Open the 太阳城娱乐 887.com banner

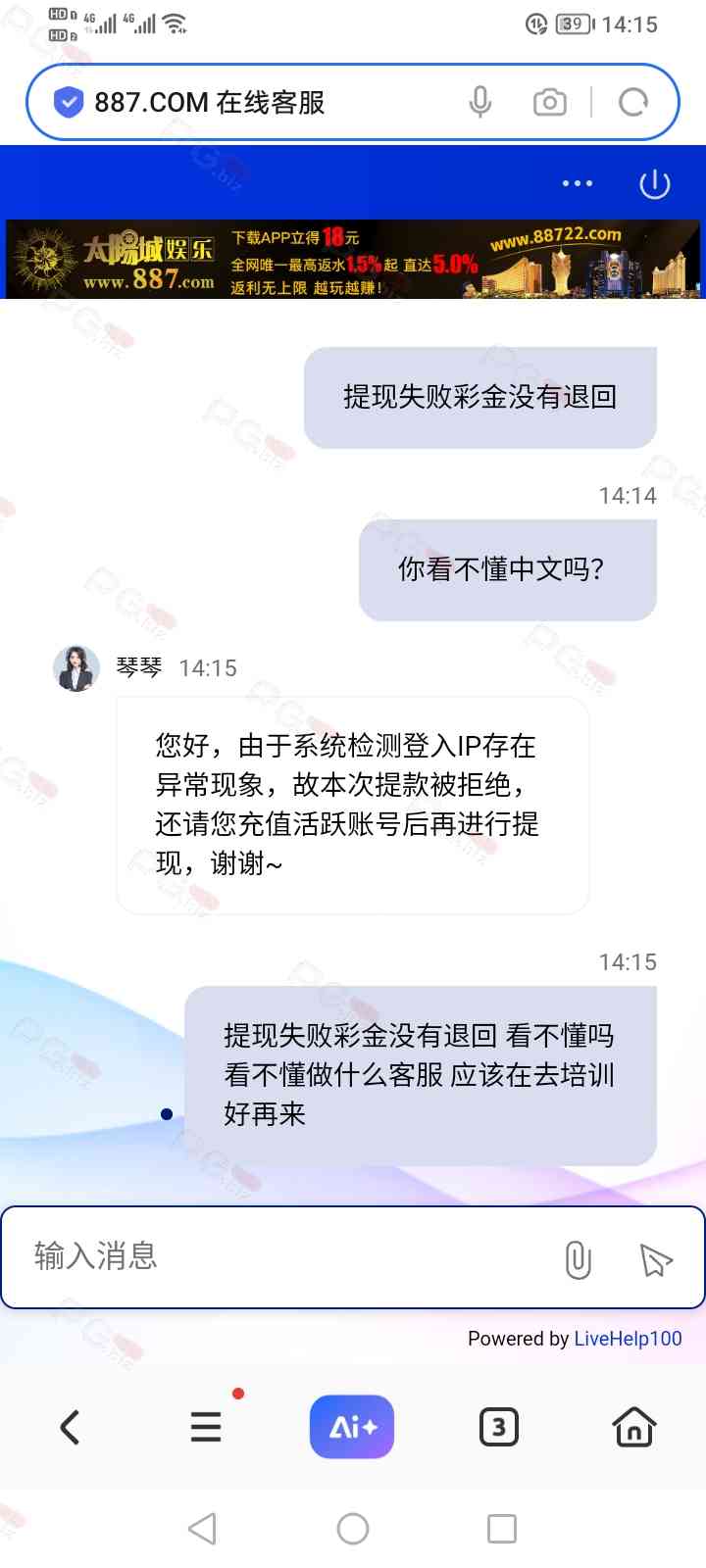[x=353, y=259]
